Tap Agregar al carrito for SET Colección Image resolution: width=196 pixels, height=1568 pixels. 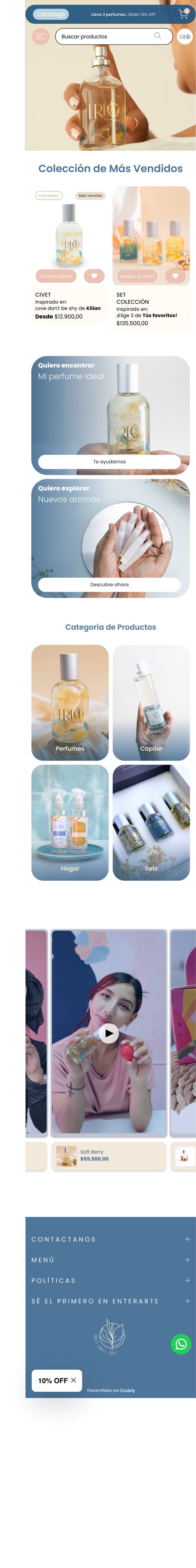(x=137, y=276)
